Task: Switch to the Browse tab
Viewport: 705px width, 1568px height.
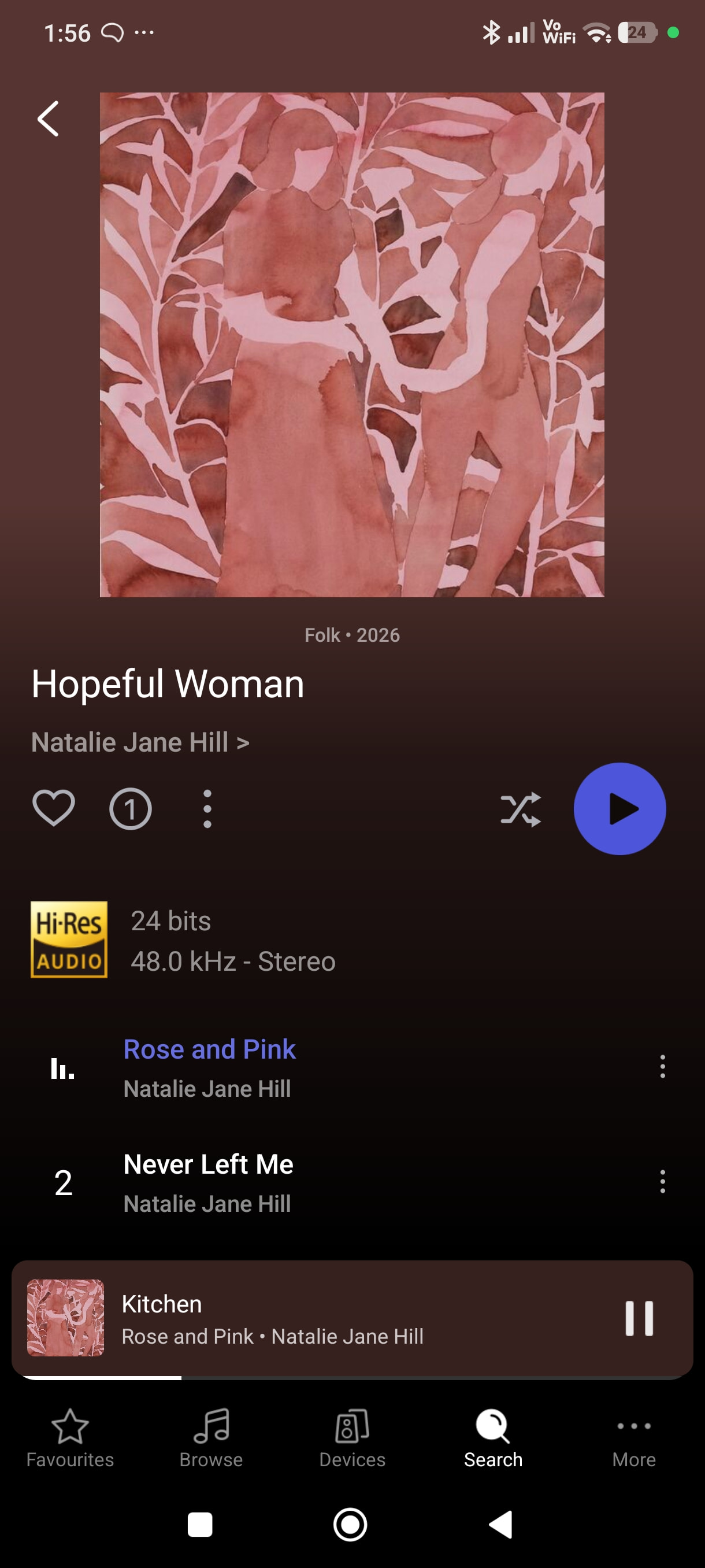Action: click(211, 1438)
